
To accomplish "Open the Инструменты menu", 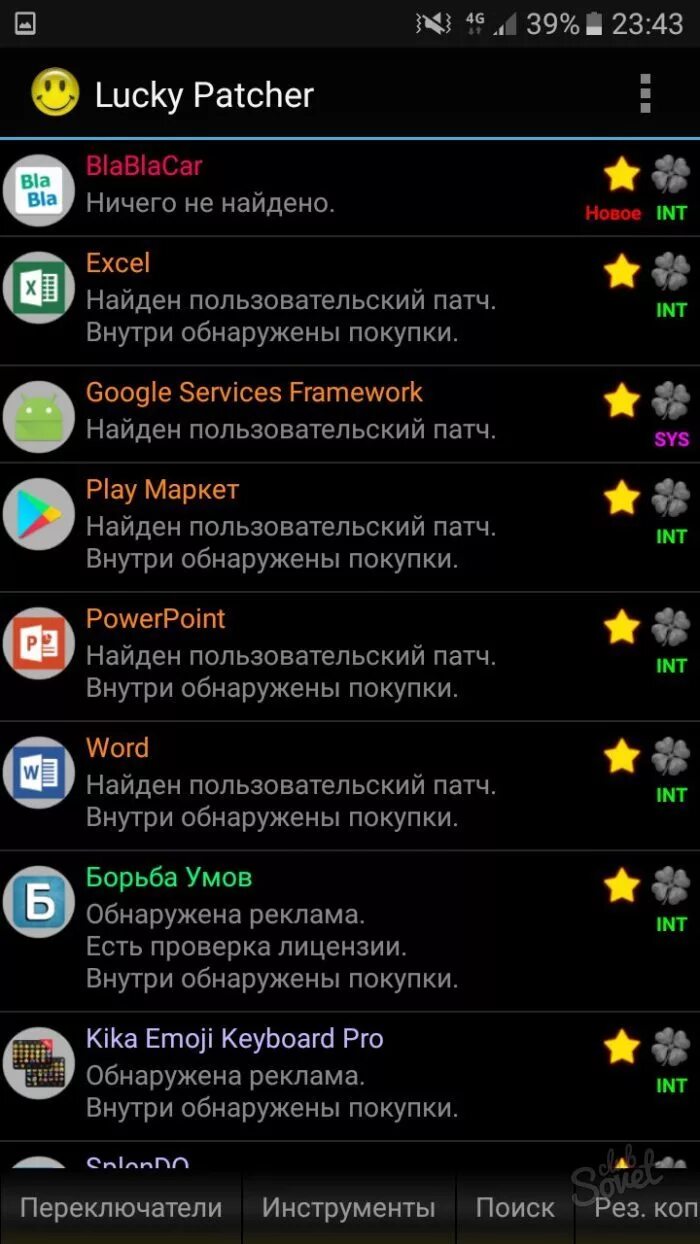I will coord(349,1207).
